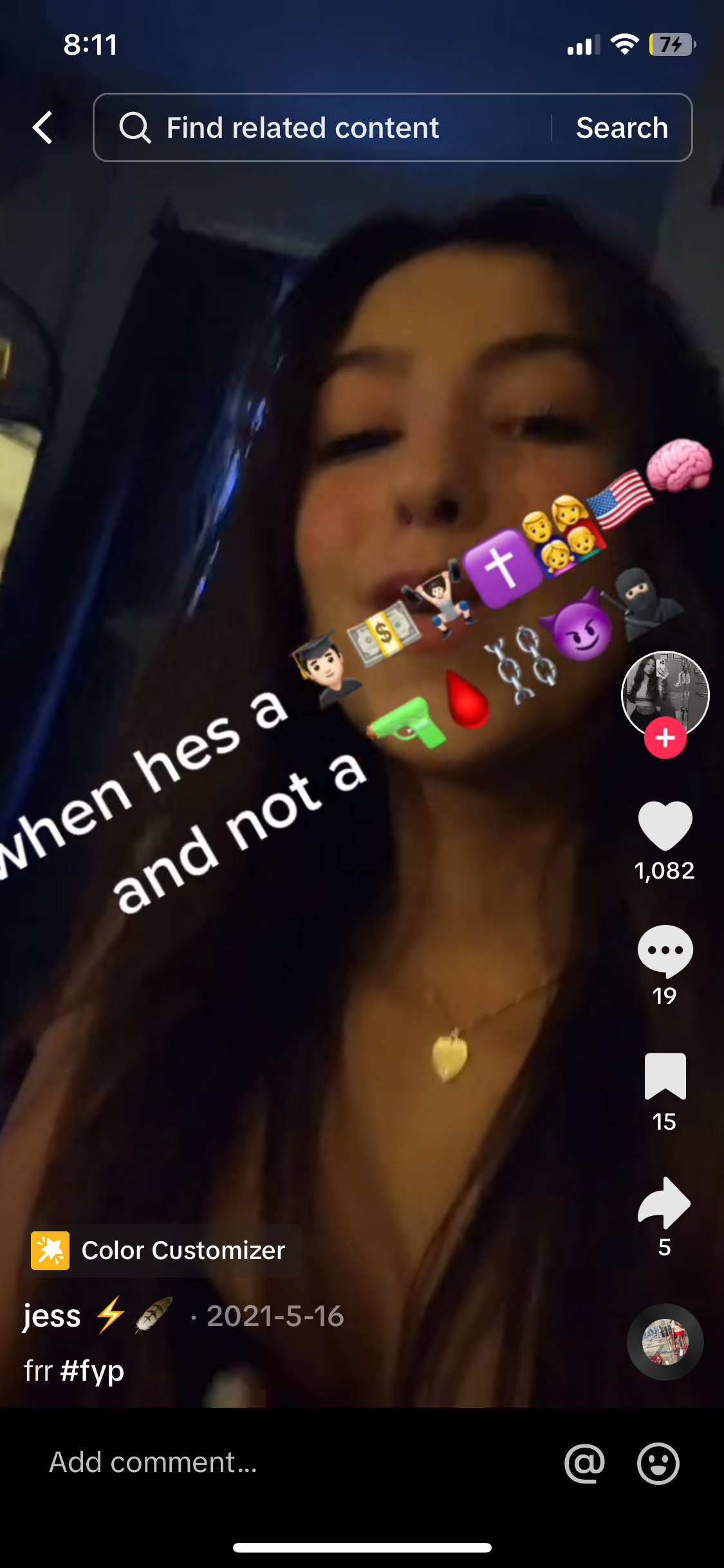Tap the Find related content field
Screen dimensions: 724x1568
322,127
